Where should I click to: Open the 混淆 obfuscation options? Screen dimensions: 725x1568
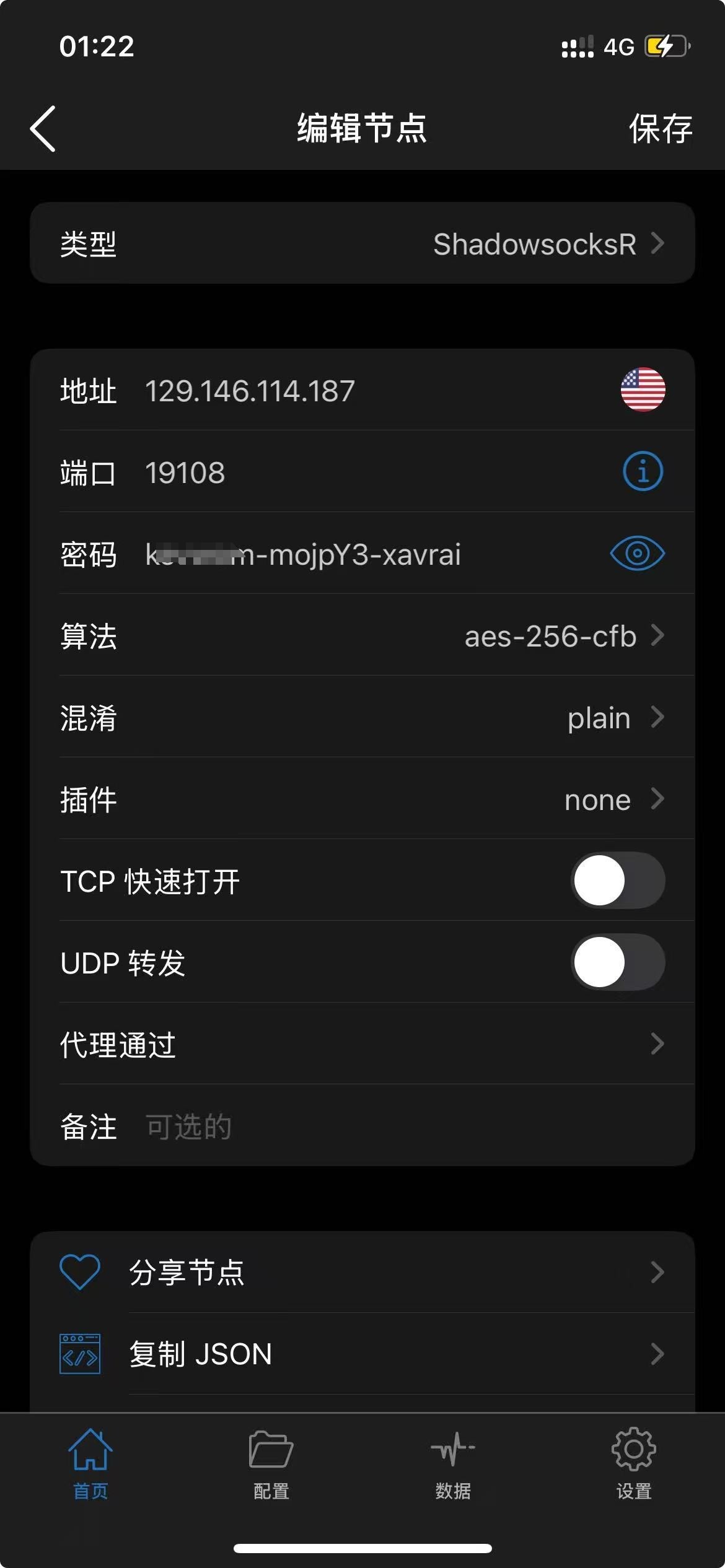(362, 718)
